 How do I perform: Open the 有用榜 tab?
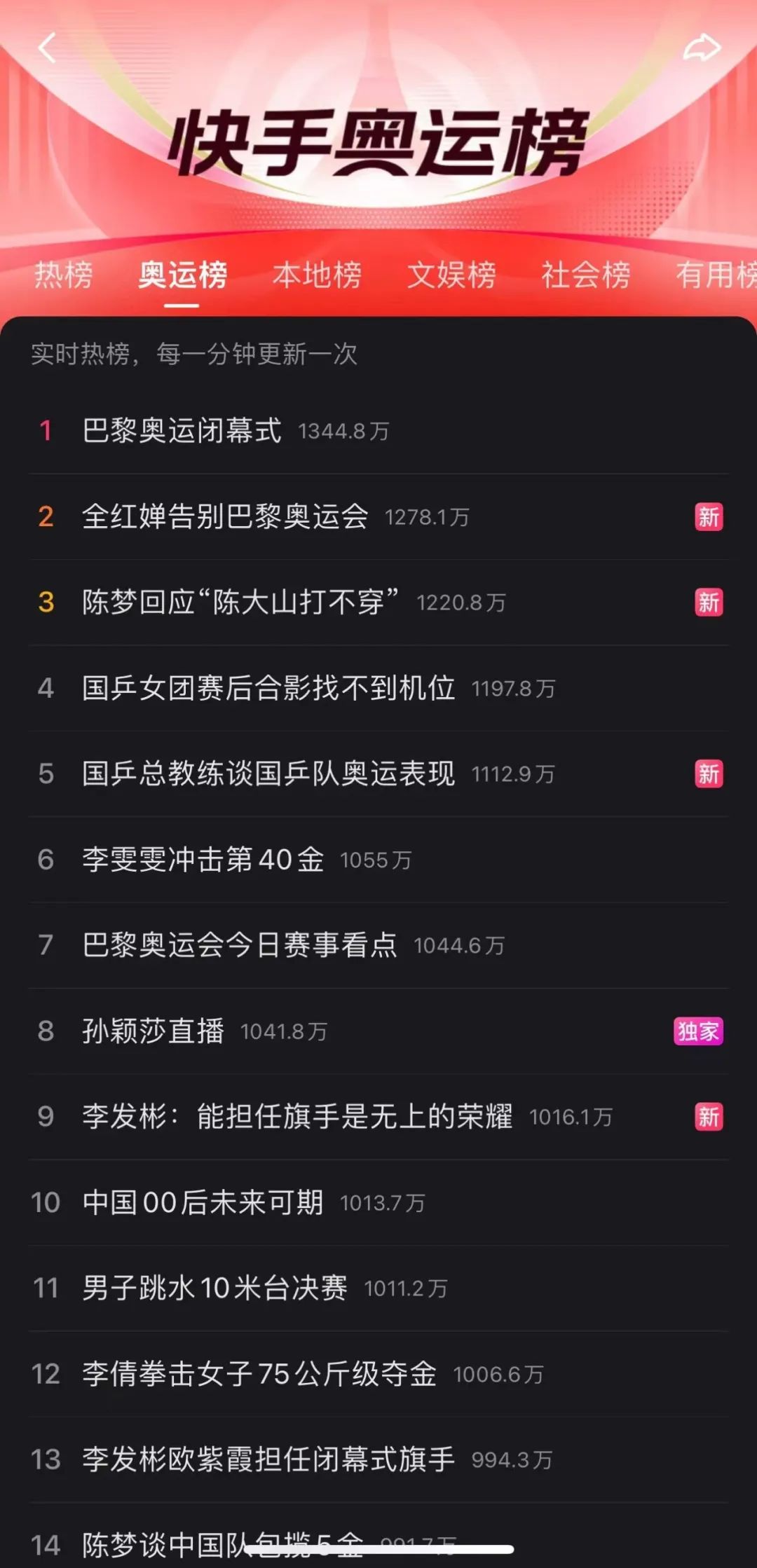pyautogui.click(x=715, y=274)
